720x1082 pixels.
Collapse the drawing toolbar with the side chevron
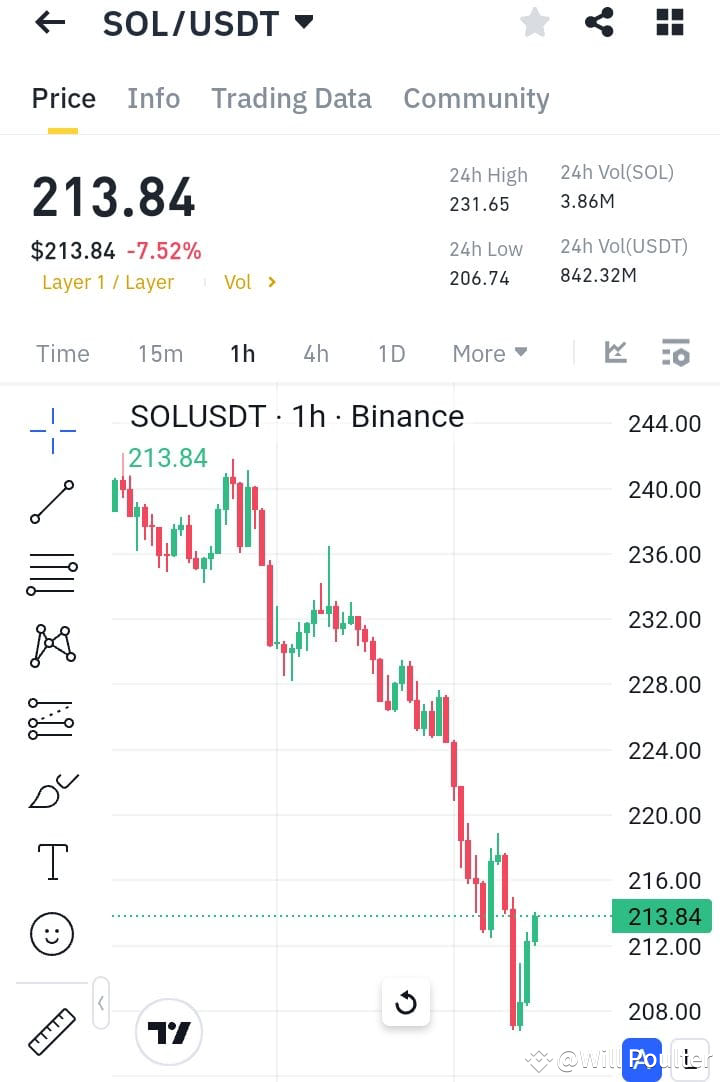pos(101,1003)
